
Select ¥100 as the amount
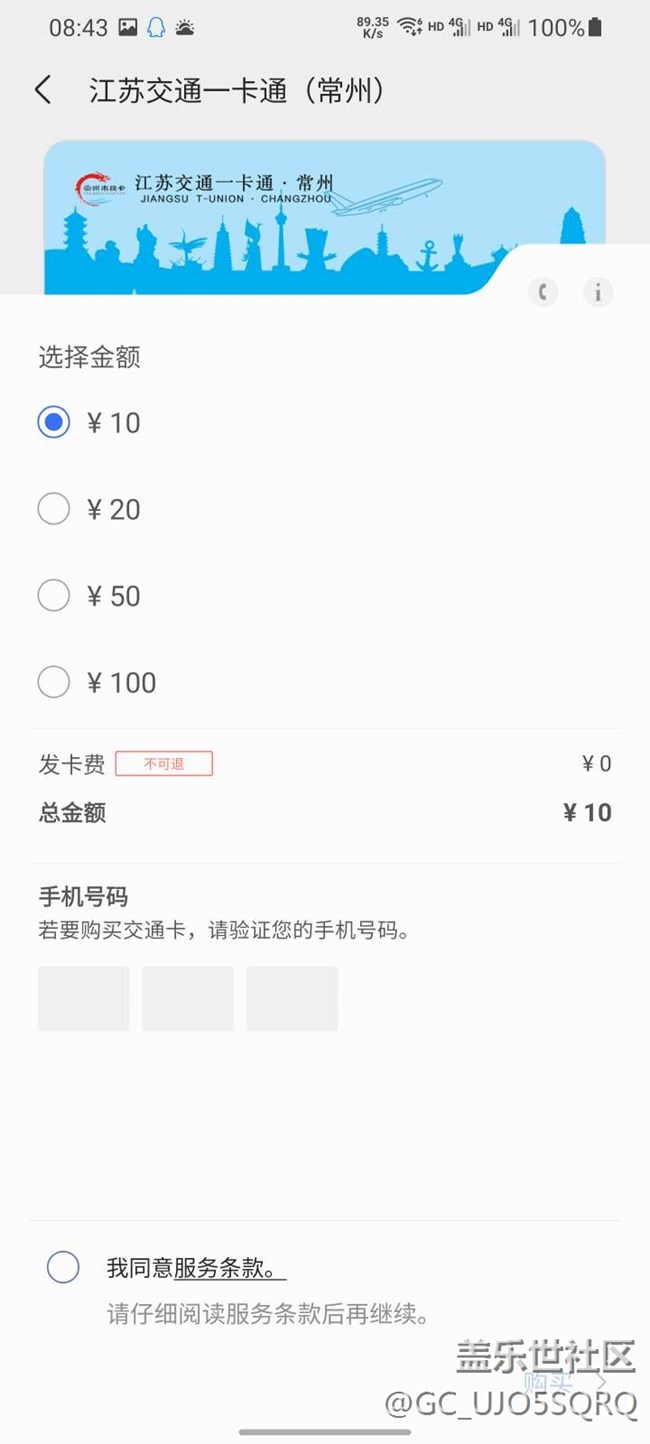pos(54,683)
